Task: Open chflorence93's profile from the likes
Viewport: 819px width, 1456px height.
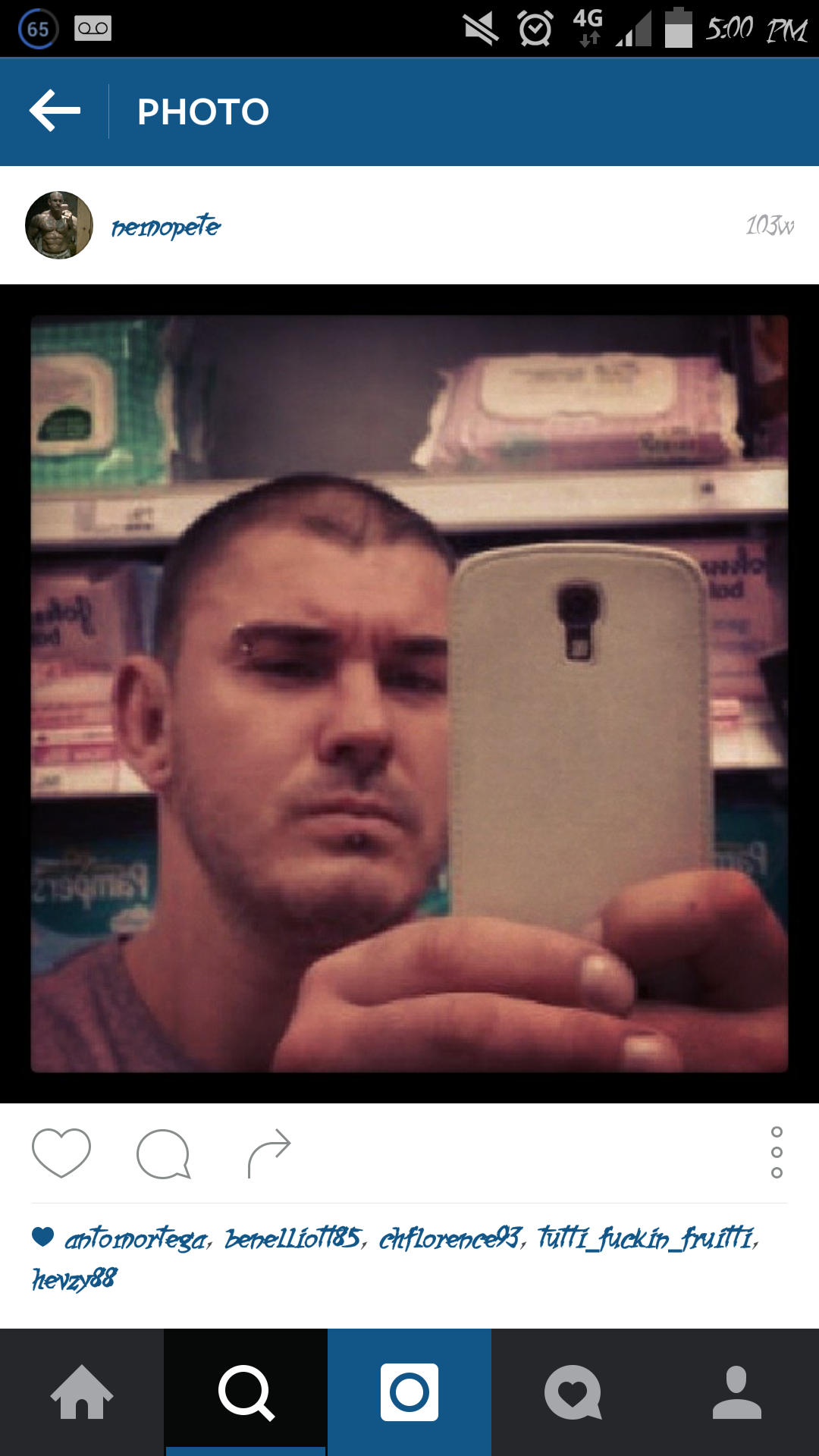Action: (x=451, y=1239)
